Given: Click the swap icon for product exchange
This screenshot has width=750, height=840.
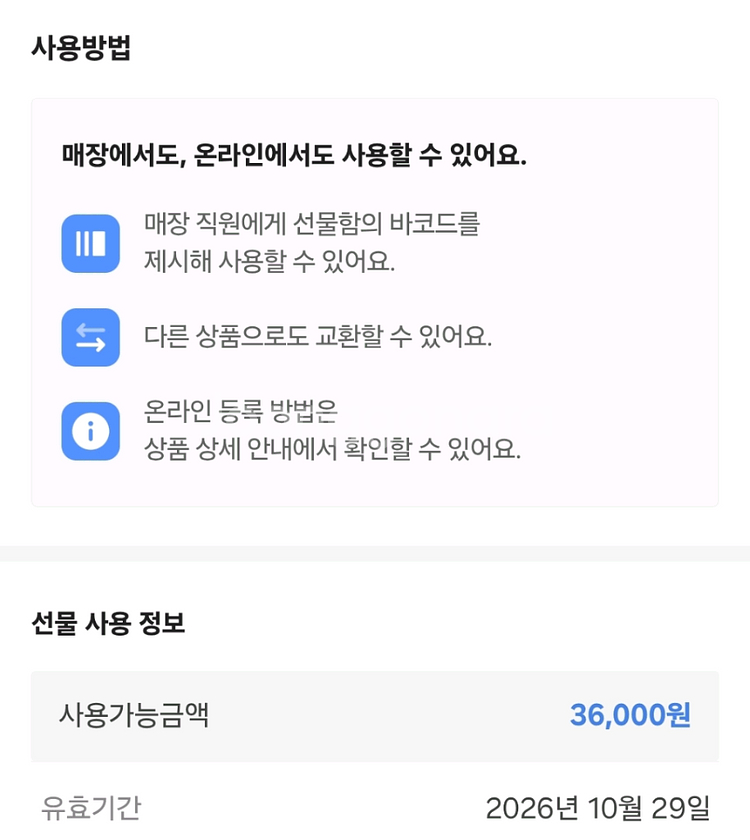Looking at the screenshot, I should click(x=91, y=337).
